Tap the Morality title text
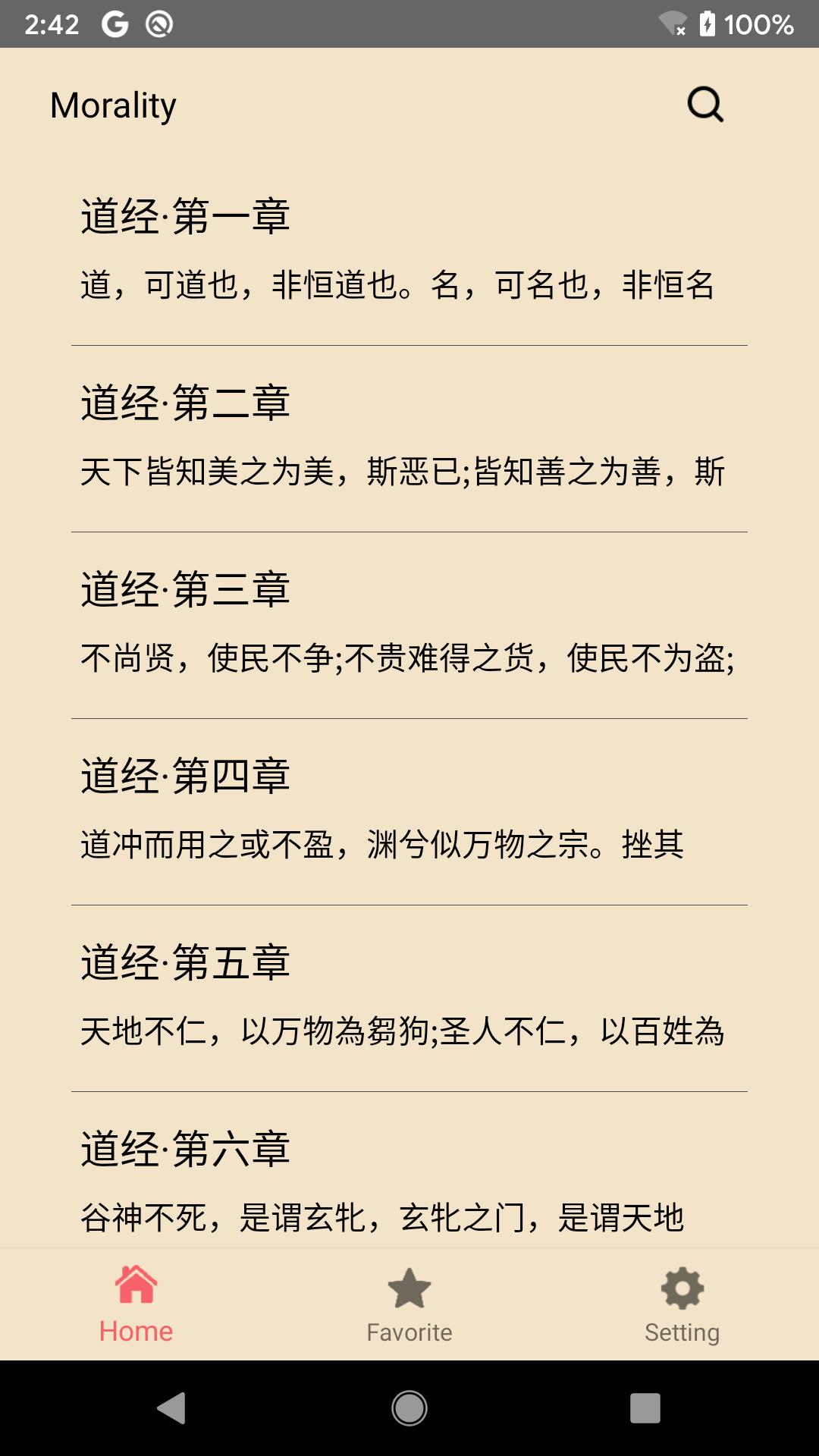The height and width of the screenshot is (1456, 819). (112, 105)
